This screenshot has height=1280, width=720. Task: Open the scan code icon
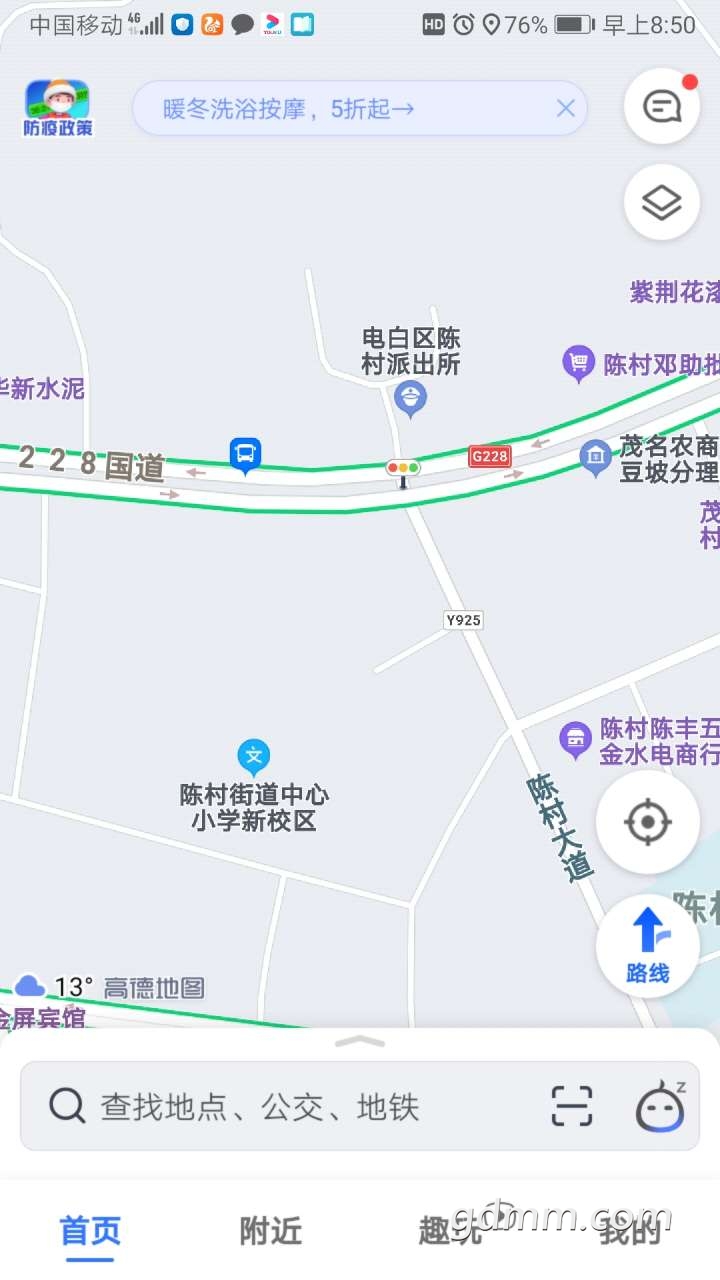pos(572,1107)
